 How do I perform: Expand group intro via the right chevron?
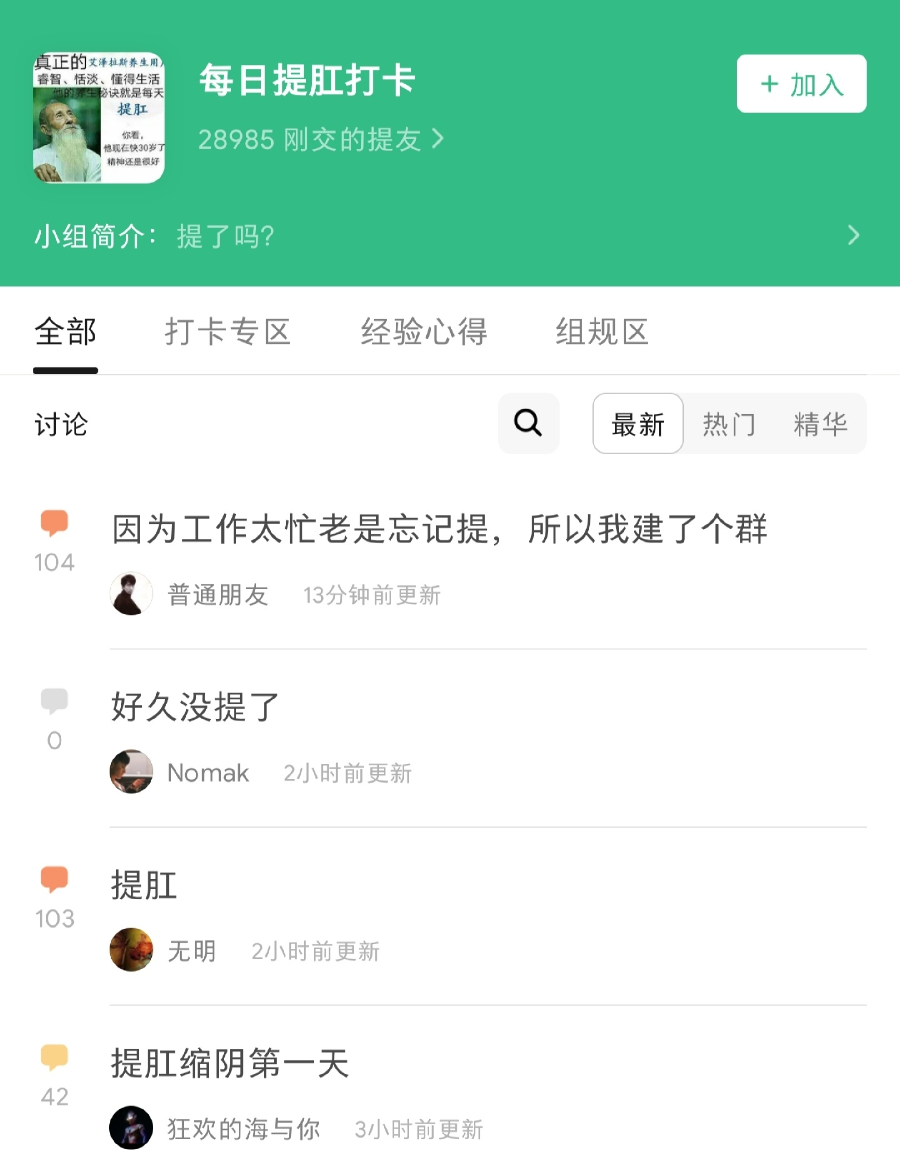(853, 235)
